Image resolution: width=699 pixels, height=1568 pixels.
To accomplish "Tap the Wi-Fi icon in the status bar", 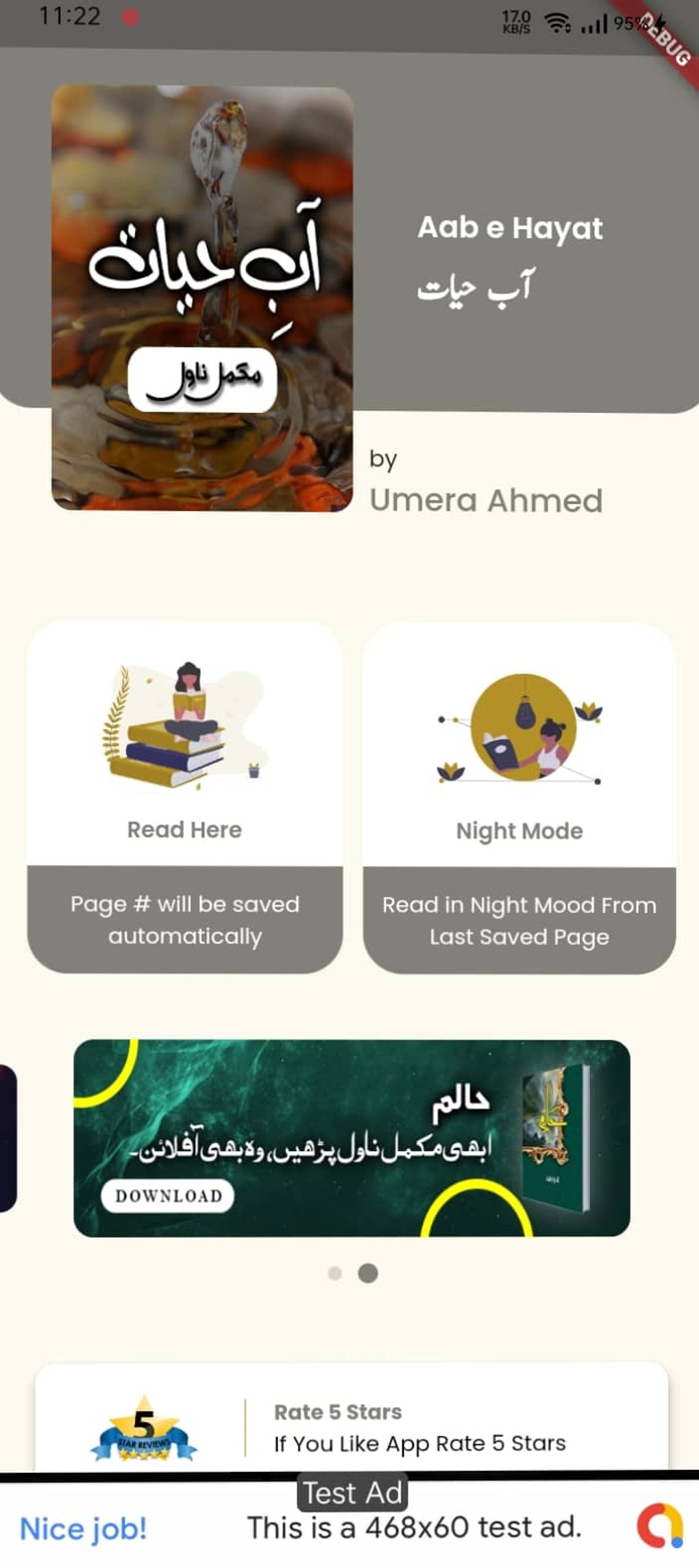I will [556, 22].
